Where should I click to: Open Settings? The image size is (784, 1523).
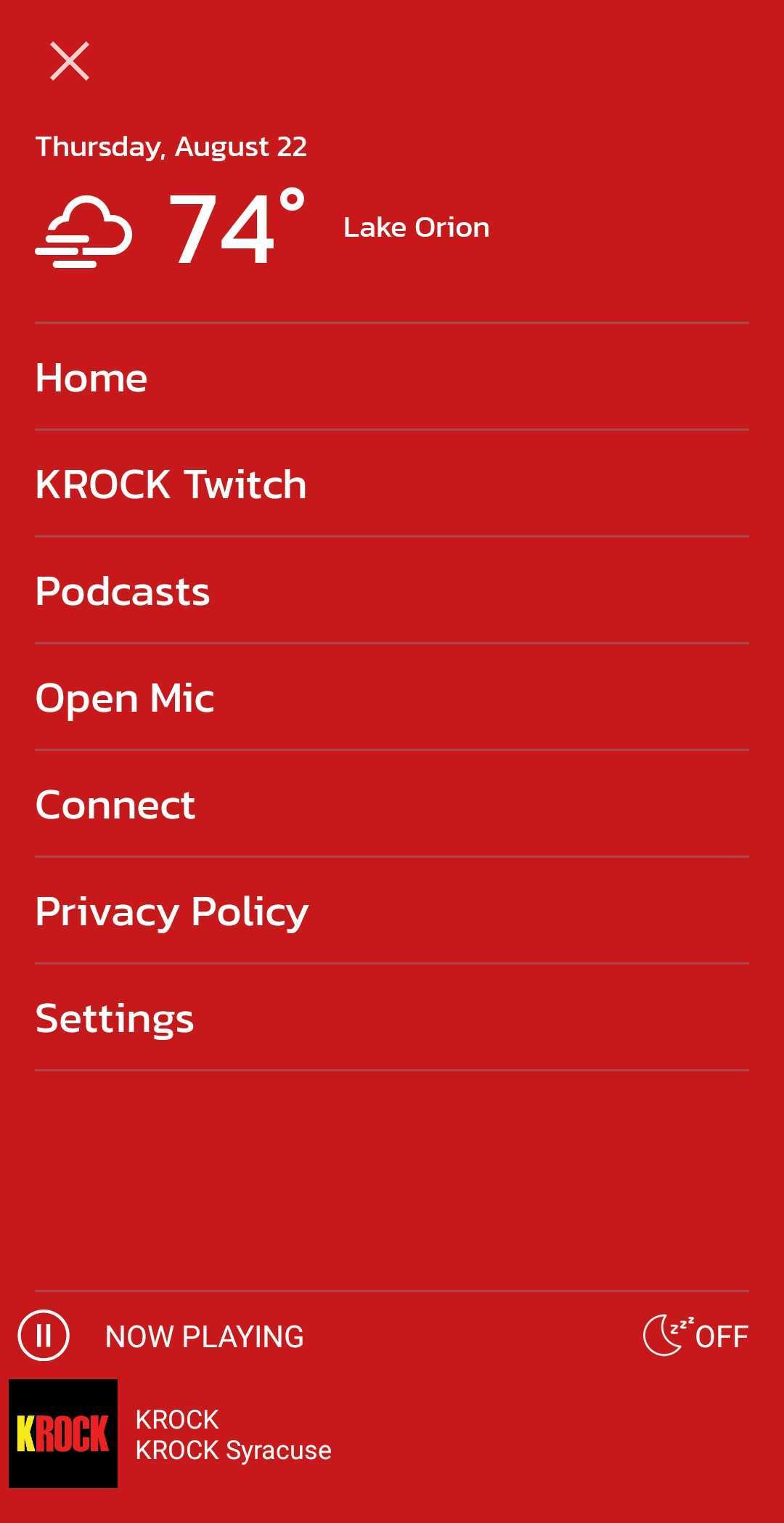pyautogui.click(x=115, y=1018)
